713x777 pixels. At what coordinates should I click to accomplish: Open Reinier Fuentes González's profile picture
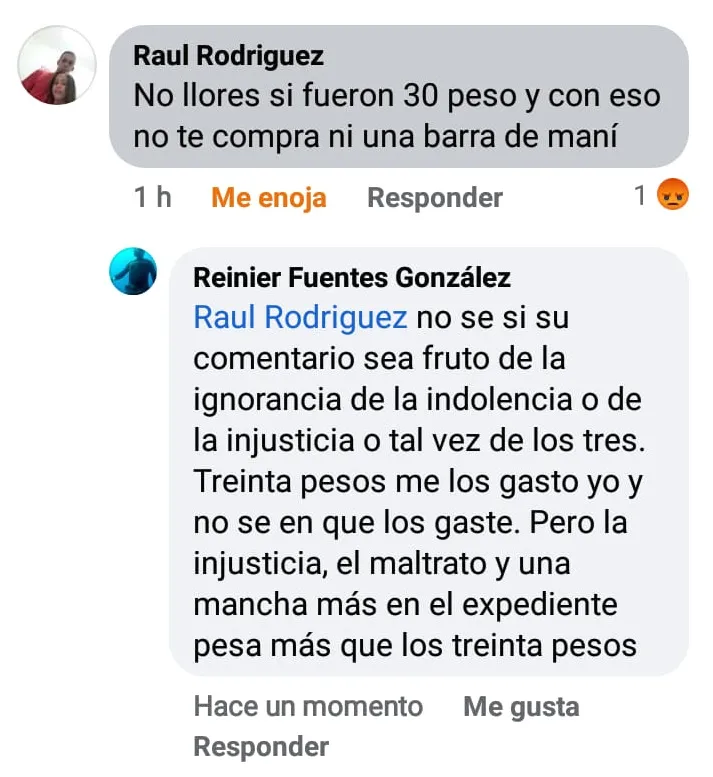pos(133,271)
